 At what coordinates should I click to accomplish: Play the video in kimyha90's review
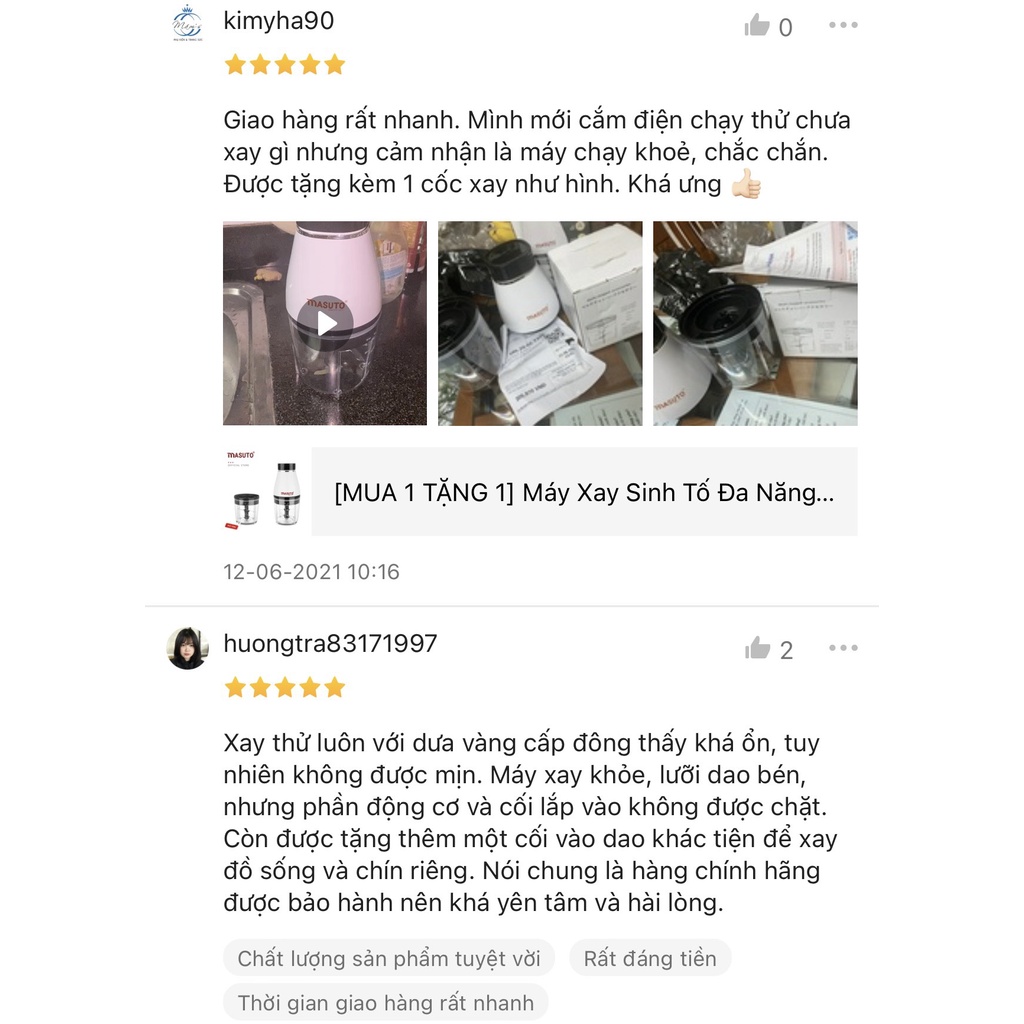325,323
